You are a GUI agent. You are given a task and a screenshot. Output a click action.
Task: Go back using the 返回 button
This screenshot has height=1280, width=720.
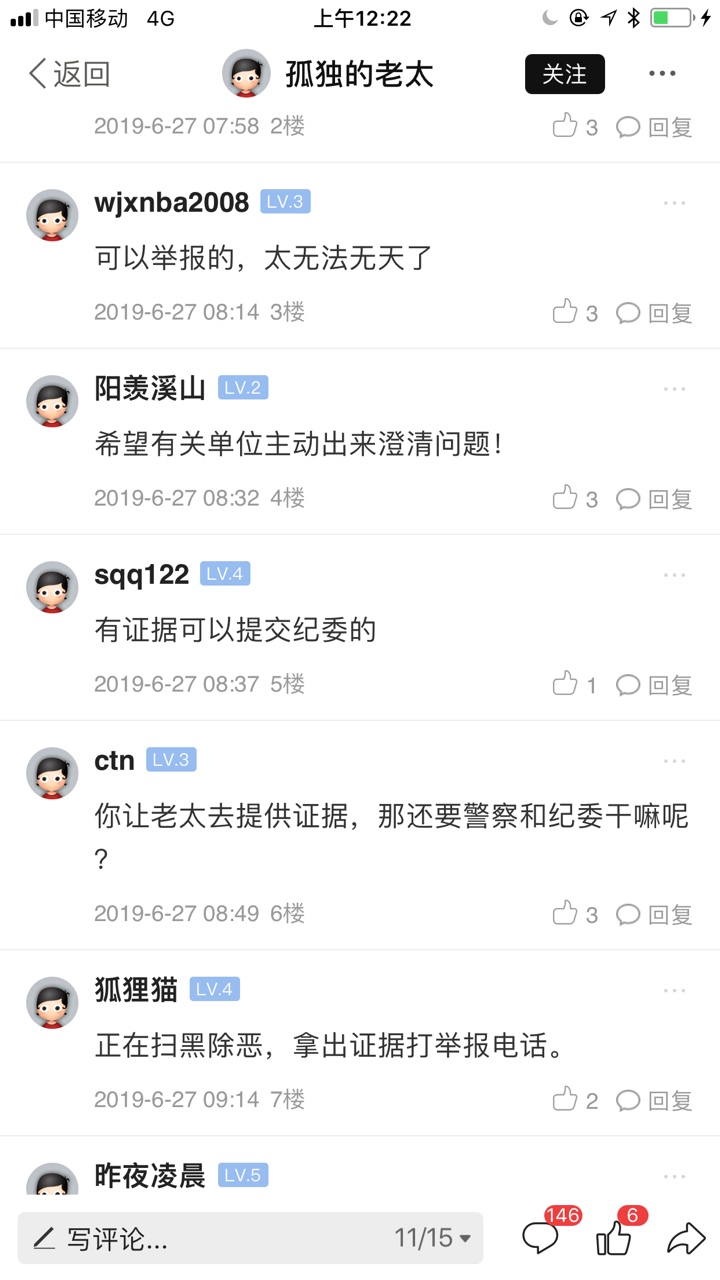pyautogui.click(x=69, y=74)
